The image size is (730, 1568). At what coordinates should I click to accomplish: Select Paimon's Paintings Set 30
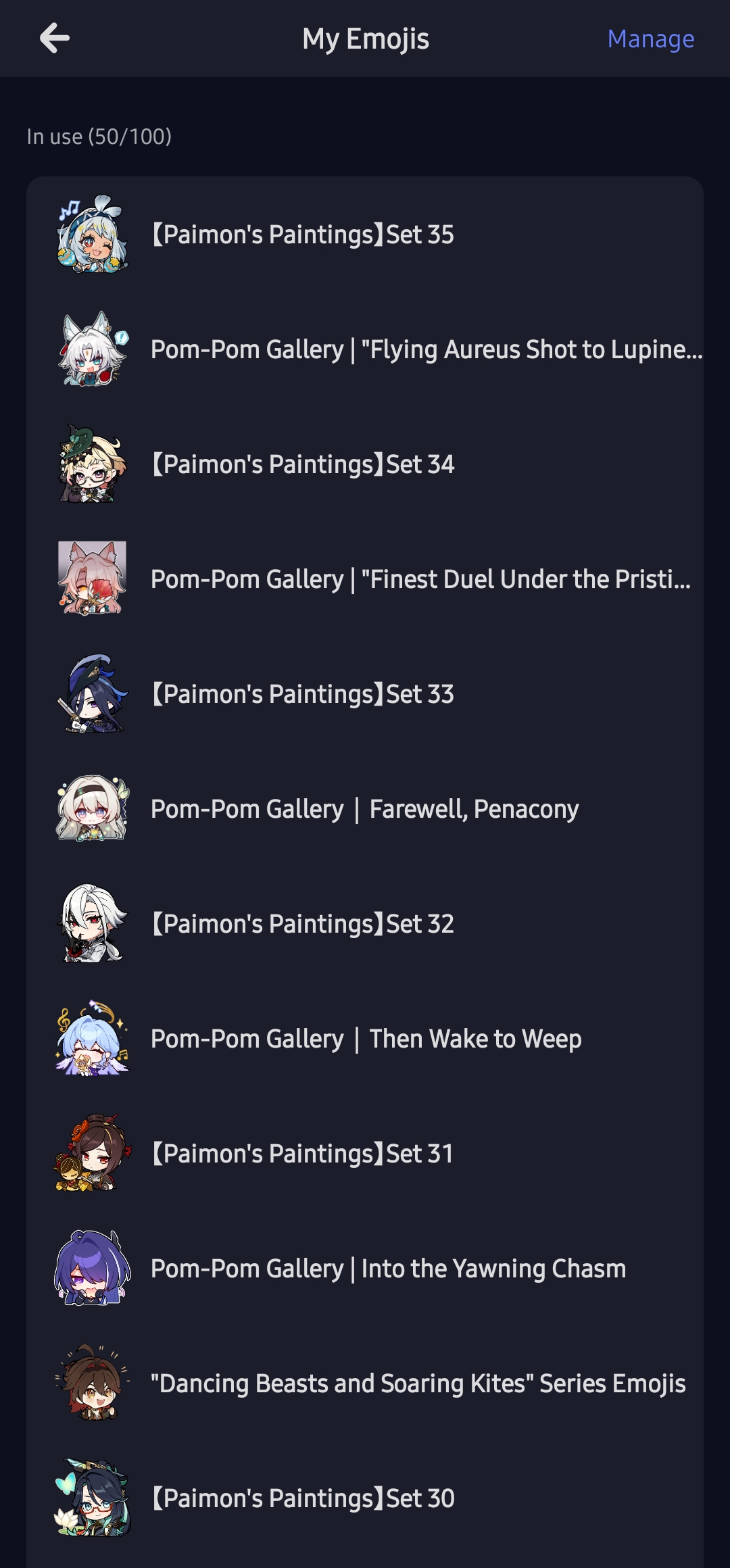[x=302, y=1498]
